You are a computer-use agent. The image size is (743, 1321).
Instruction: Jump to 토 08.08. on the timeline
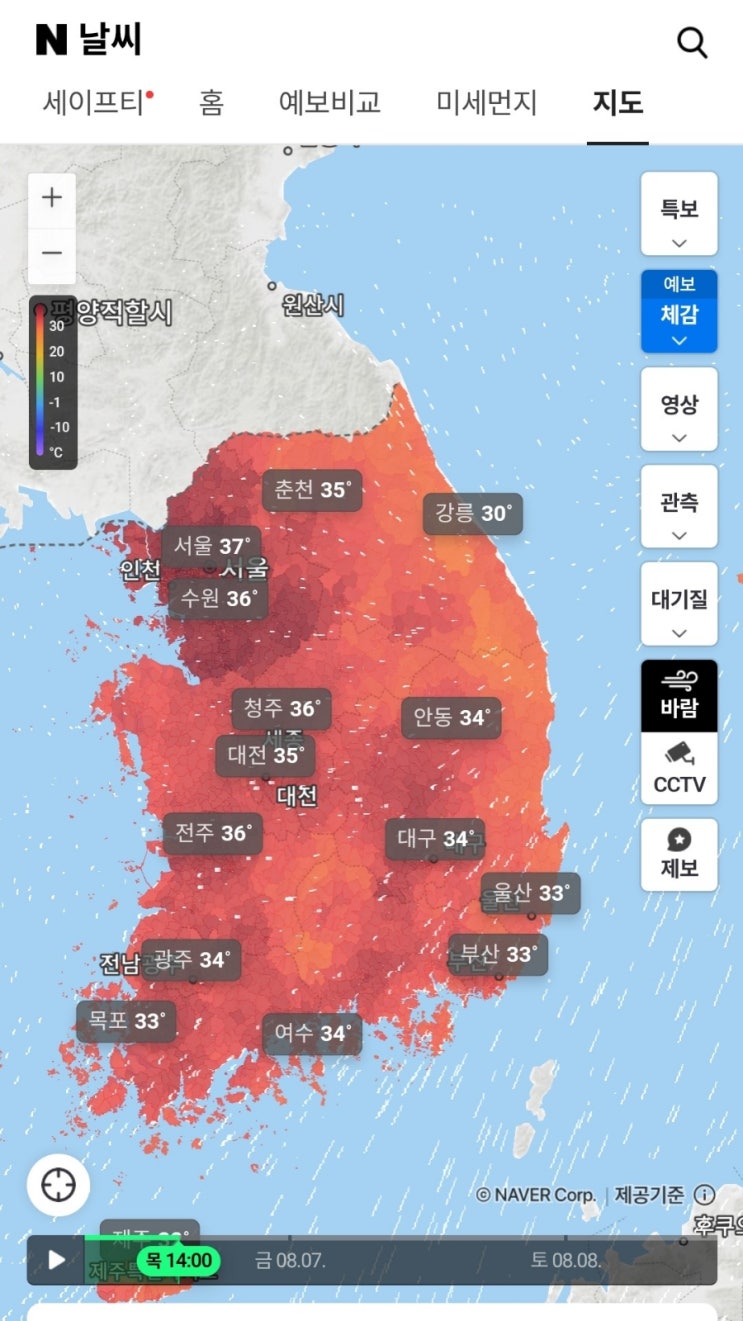566,1260
